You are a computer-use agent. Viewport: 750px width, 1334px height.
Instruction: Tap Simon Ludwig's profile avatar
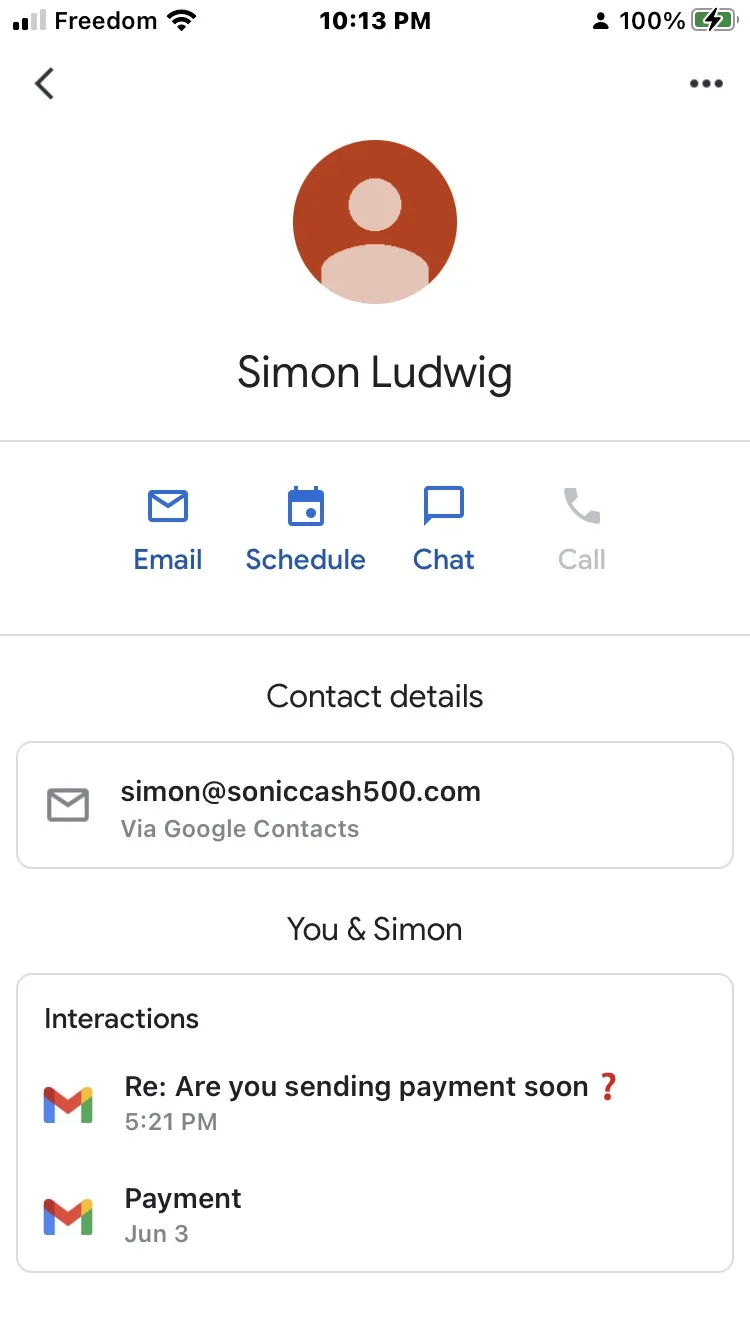375,222
